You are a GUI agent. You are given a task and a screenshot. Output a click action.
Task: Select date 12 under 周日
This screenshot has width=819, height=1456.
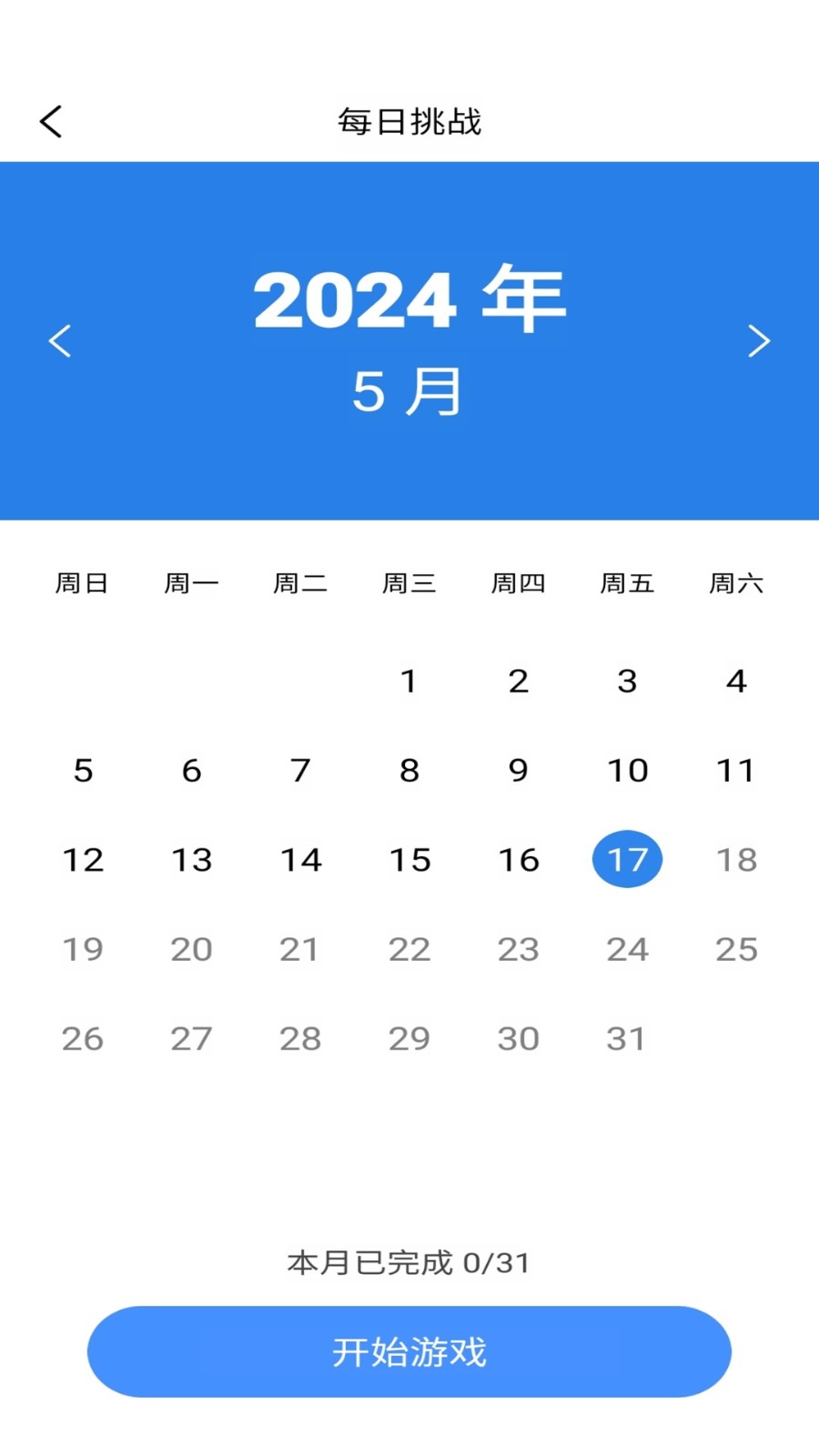(83, 860)
